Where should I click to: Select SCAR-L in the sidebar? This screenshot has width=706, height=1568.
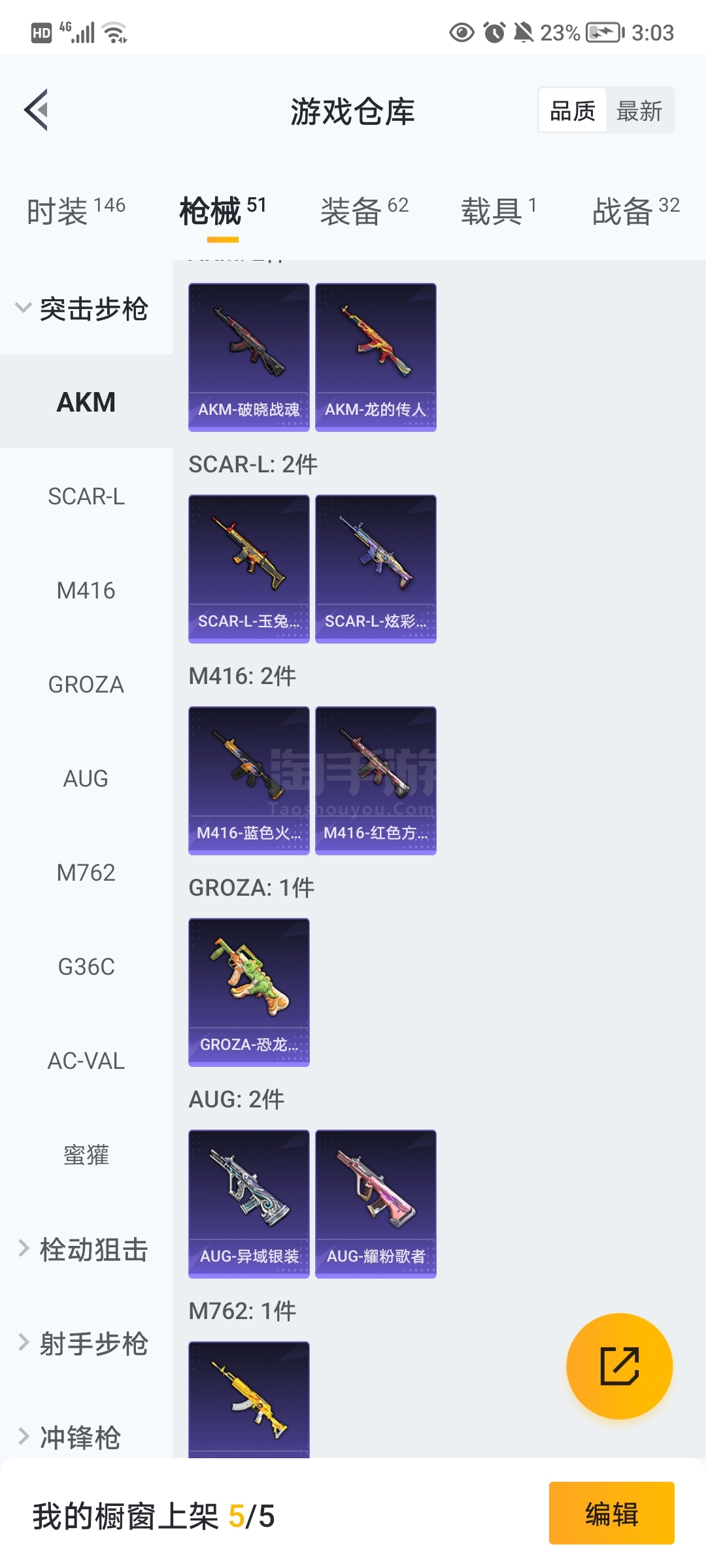pyautogui.click(x=86, y=497)
